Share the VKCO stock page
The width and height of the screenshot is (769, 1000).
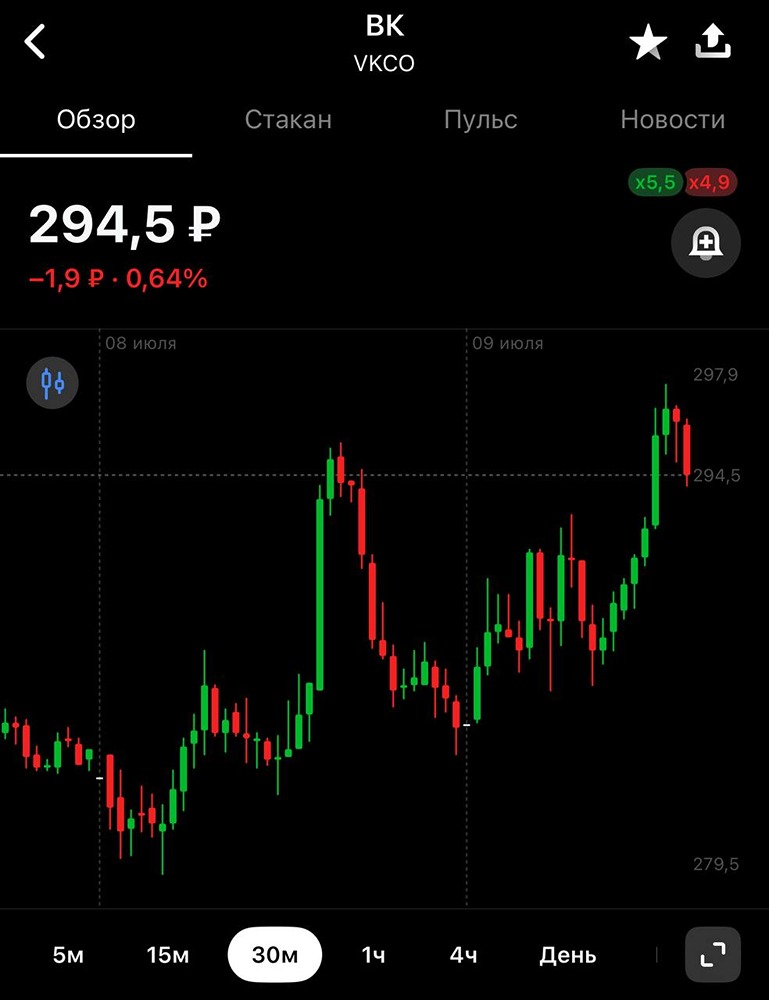(713, 42)
